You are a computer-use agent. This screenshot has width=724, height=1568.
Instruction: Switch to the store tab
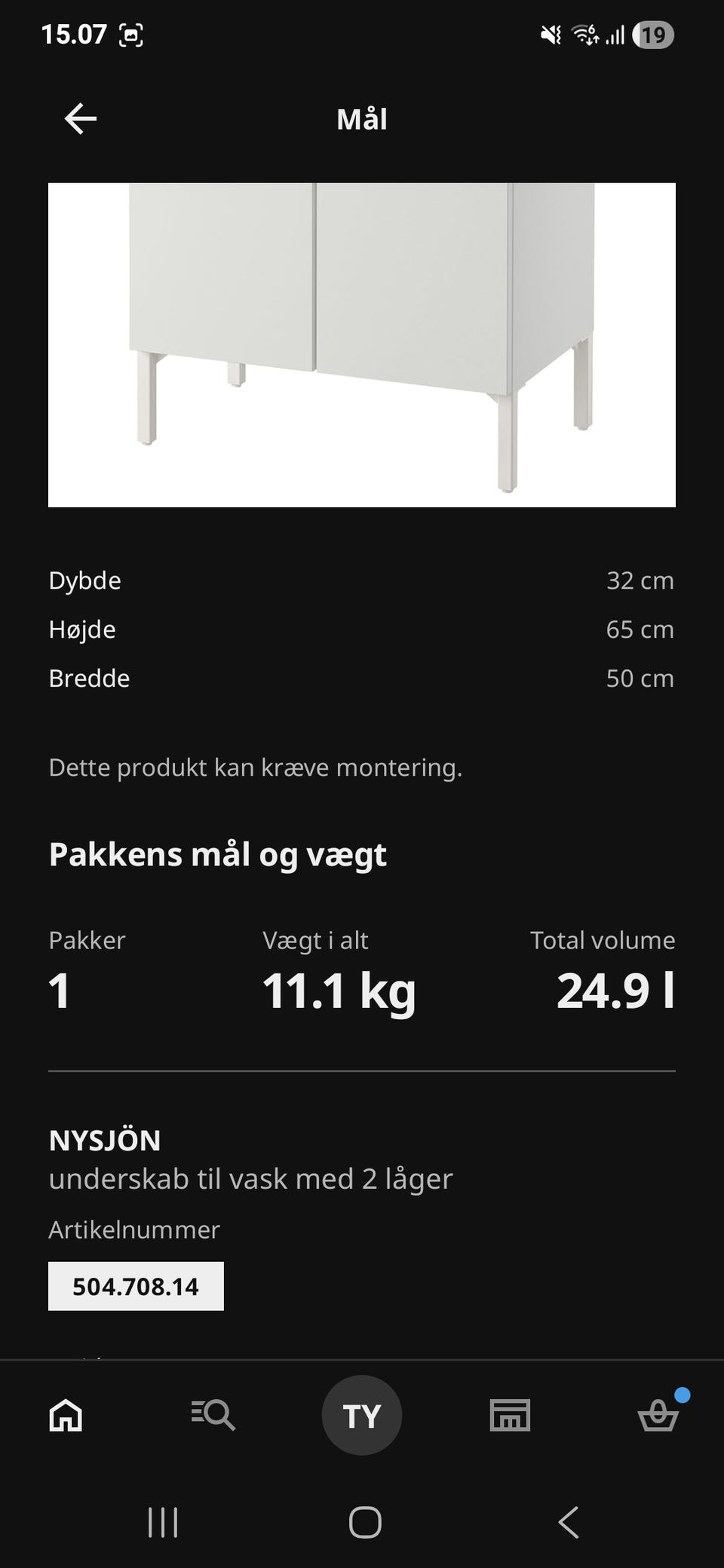510,1415
